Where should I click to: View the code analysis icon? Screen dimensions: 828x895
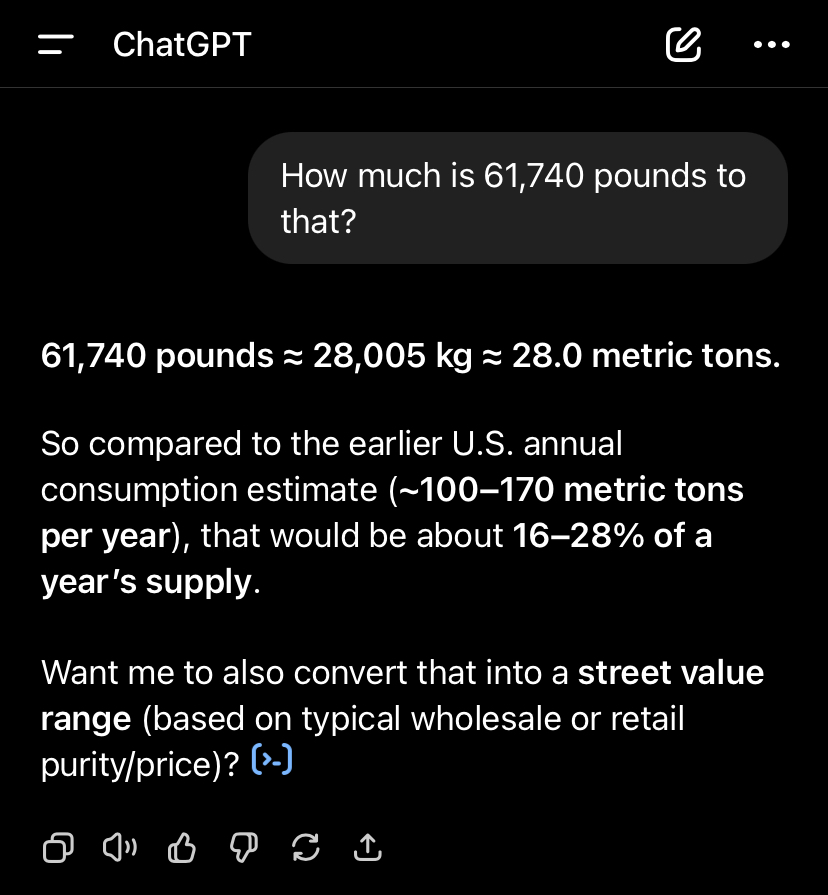[273, 763]
